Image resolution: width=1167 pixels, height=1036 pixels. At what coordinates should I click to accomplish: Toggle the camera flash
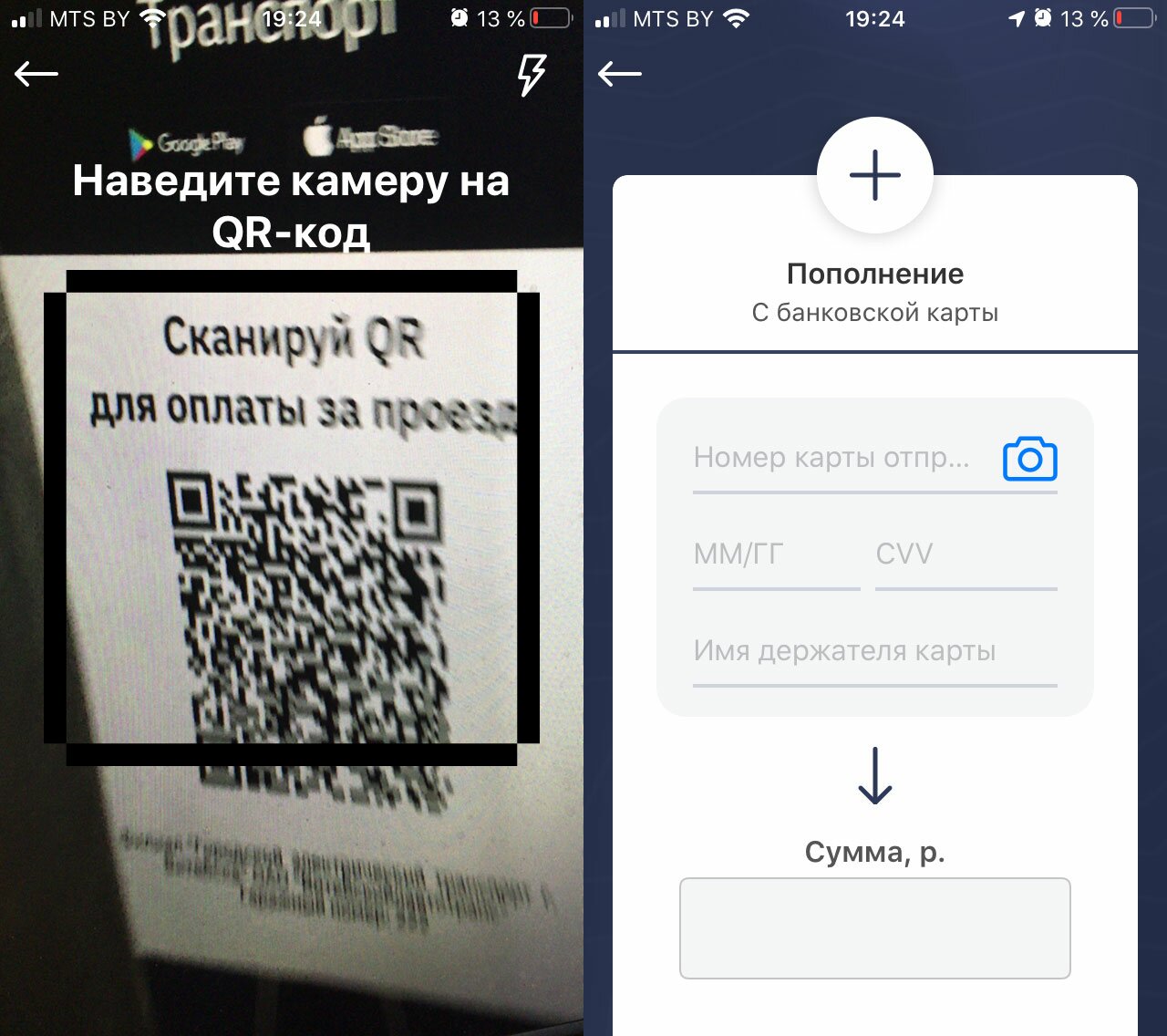coord(532,75)
